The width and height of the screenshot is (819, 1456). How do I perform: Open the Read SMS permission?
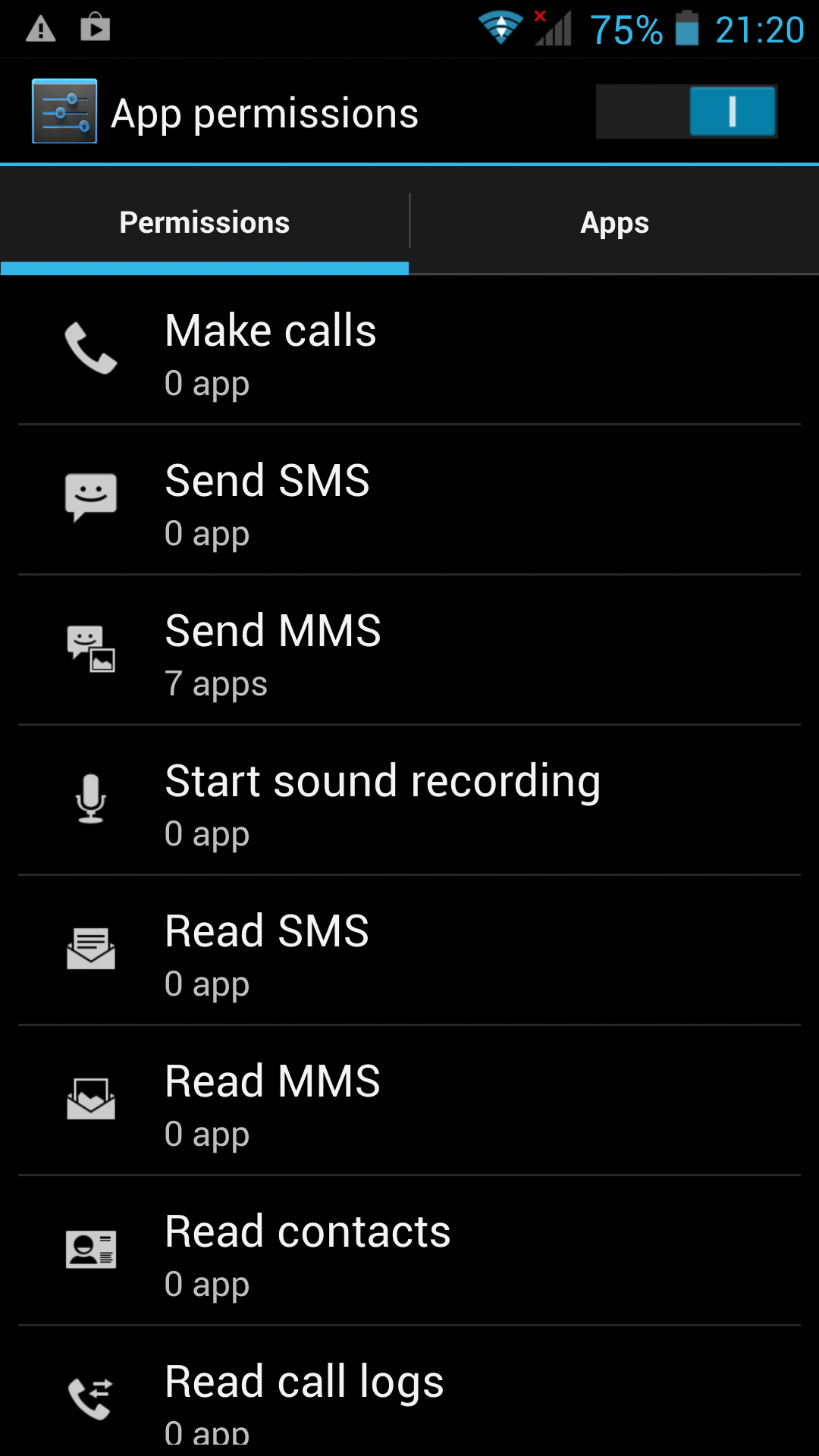click(409, 951)
